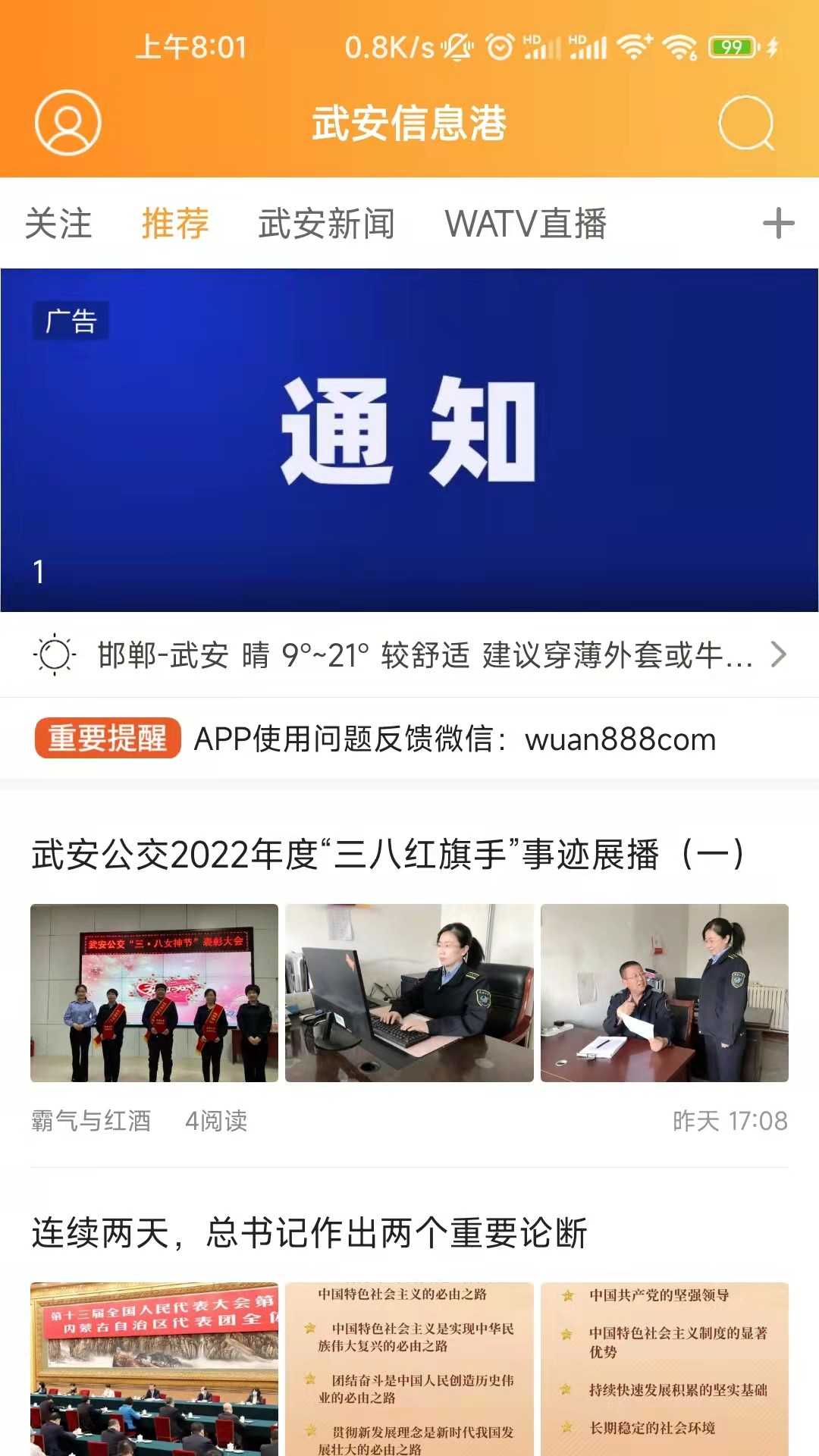Open the 三八红旗手 bus company article
Image resolution: width=819 pixels, height=1456 pixels.
387,855
